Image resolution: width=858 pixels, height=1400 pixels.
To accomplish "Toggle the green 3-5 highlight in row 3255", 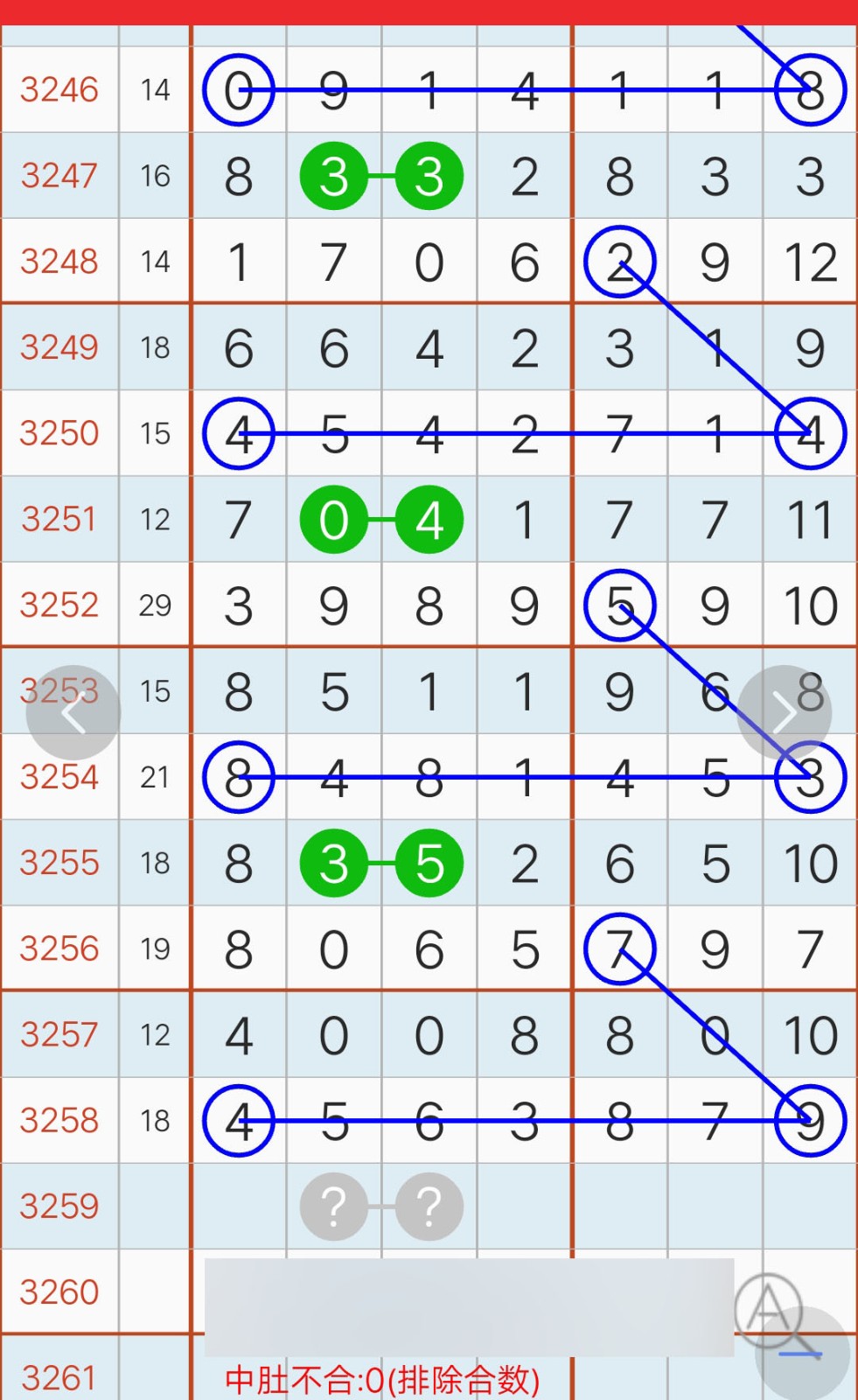I will [x=380, y=864].
